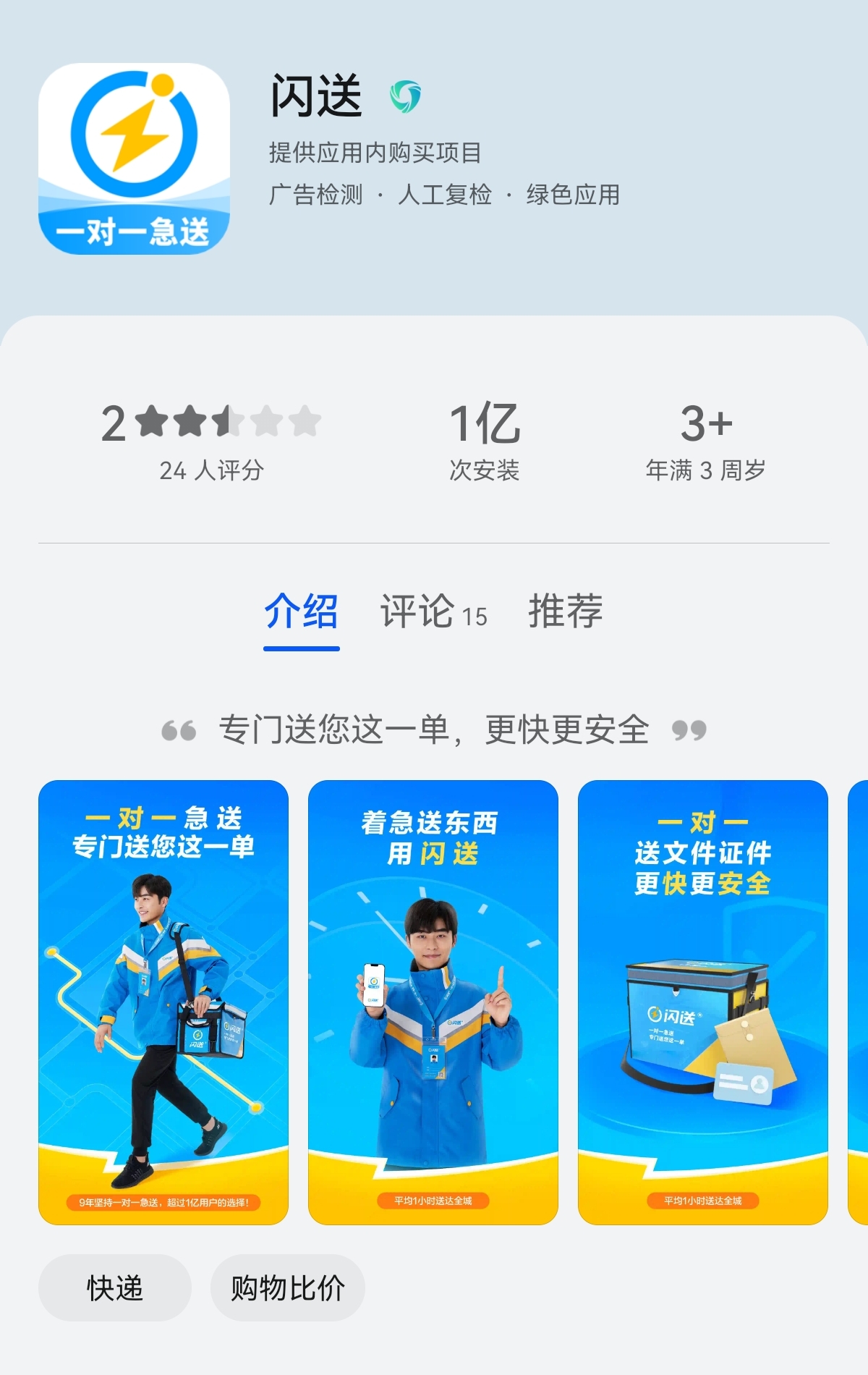
Task: Open the 一对一急送 screenshot preview
Action: click(x=163, y=1002)
